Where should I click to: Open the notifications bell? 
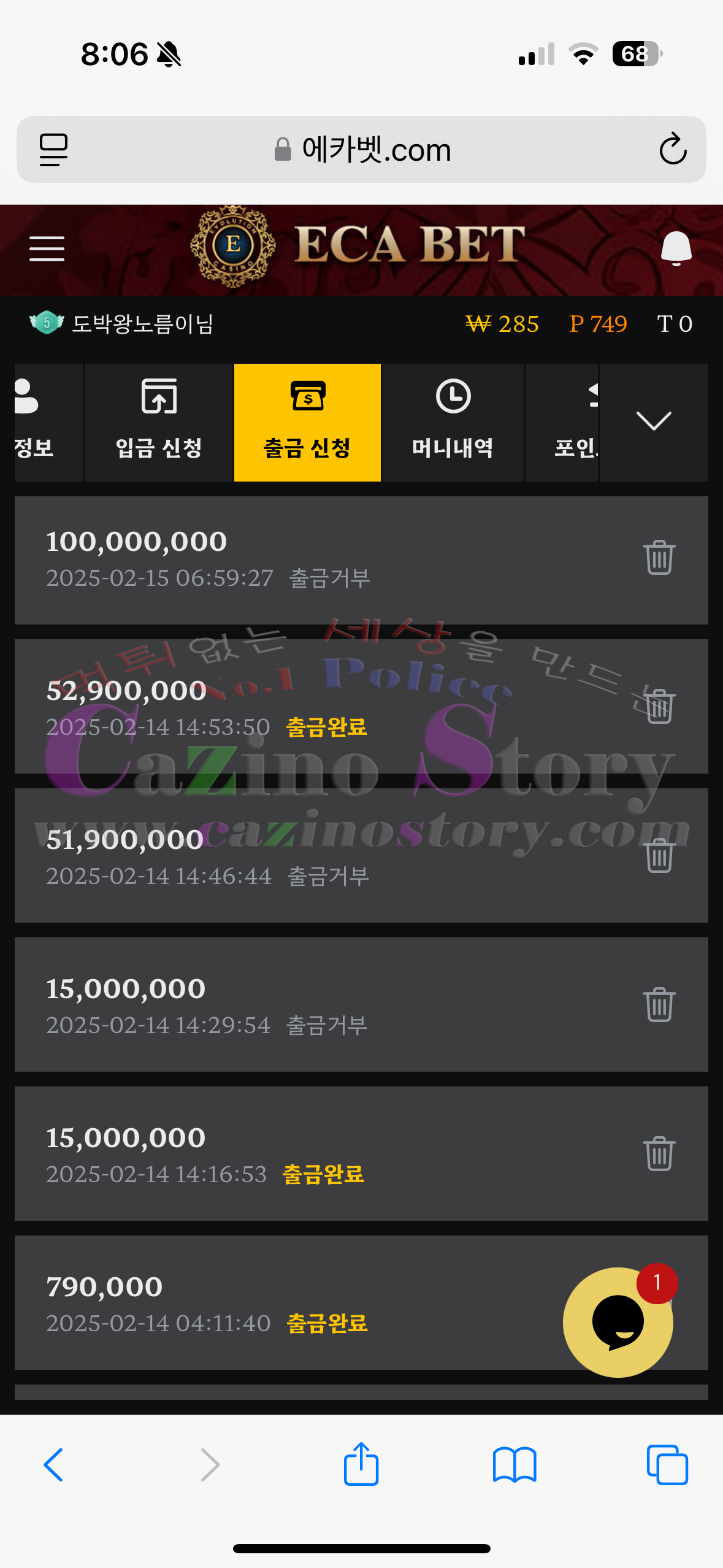[676, 248]
